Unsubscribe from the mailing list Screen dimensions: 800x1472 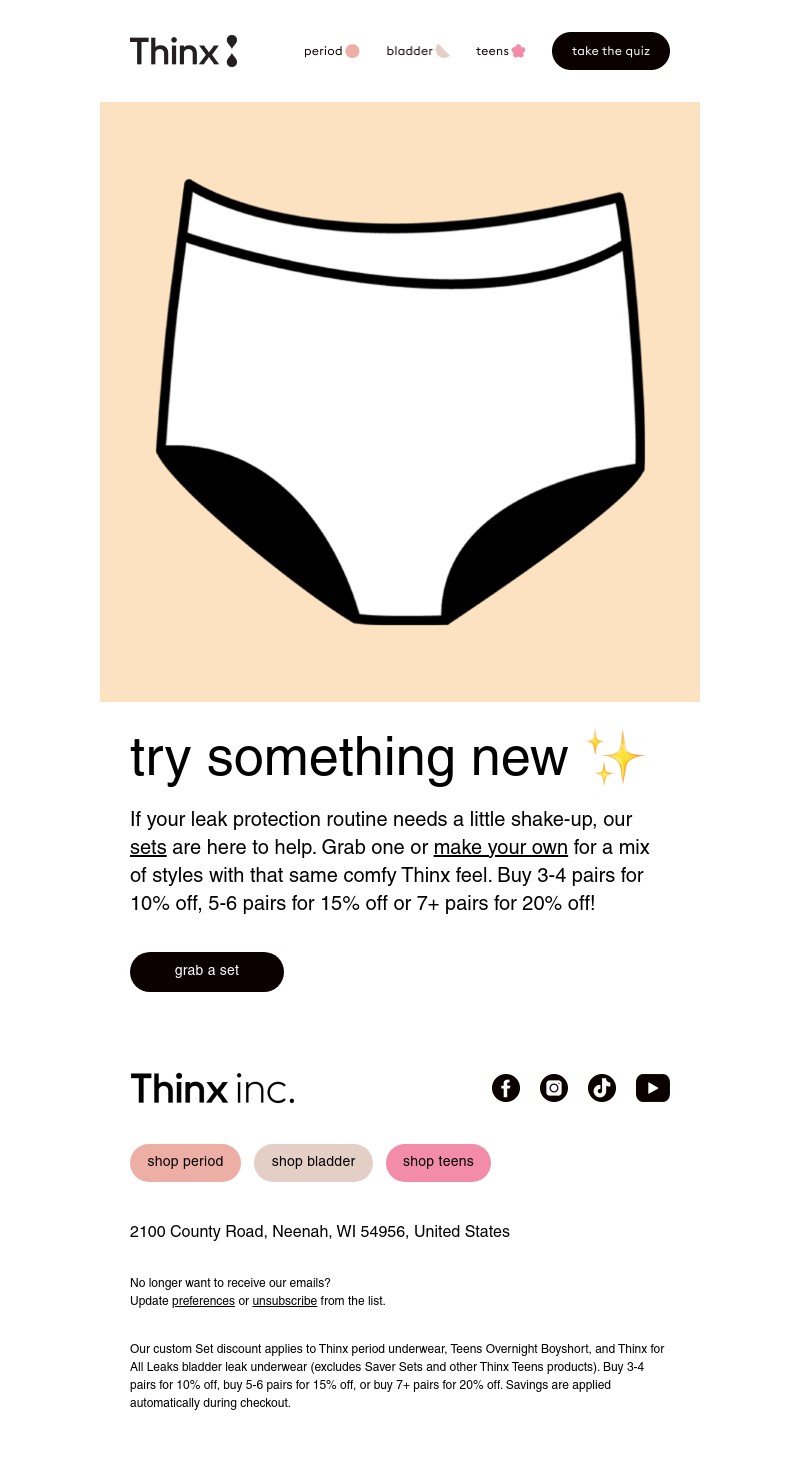coord(284,1301)
